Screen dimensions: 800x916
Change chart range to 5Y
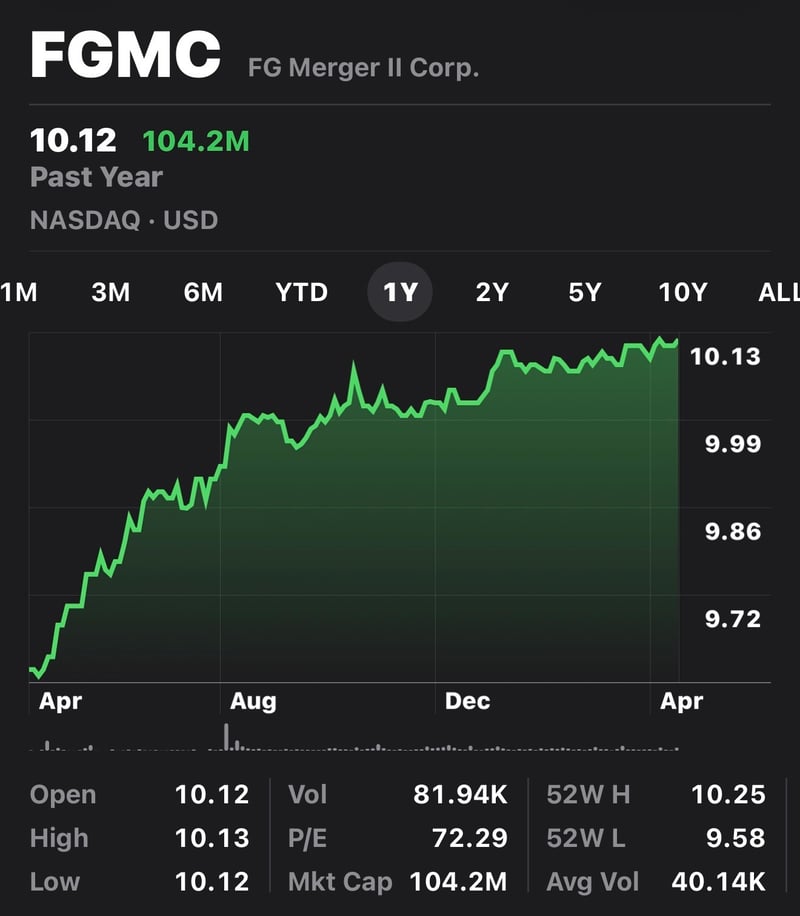[585, 292]
